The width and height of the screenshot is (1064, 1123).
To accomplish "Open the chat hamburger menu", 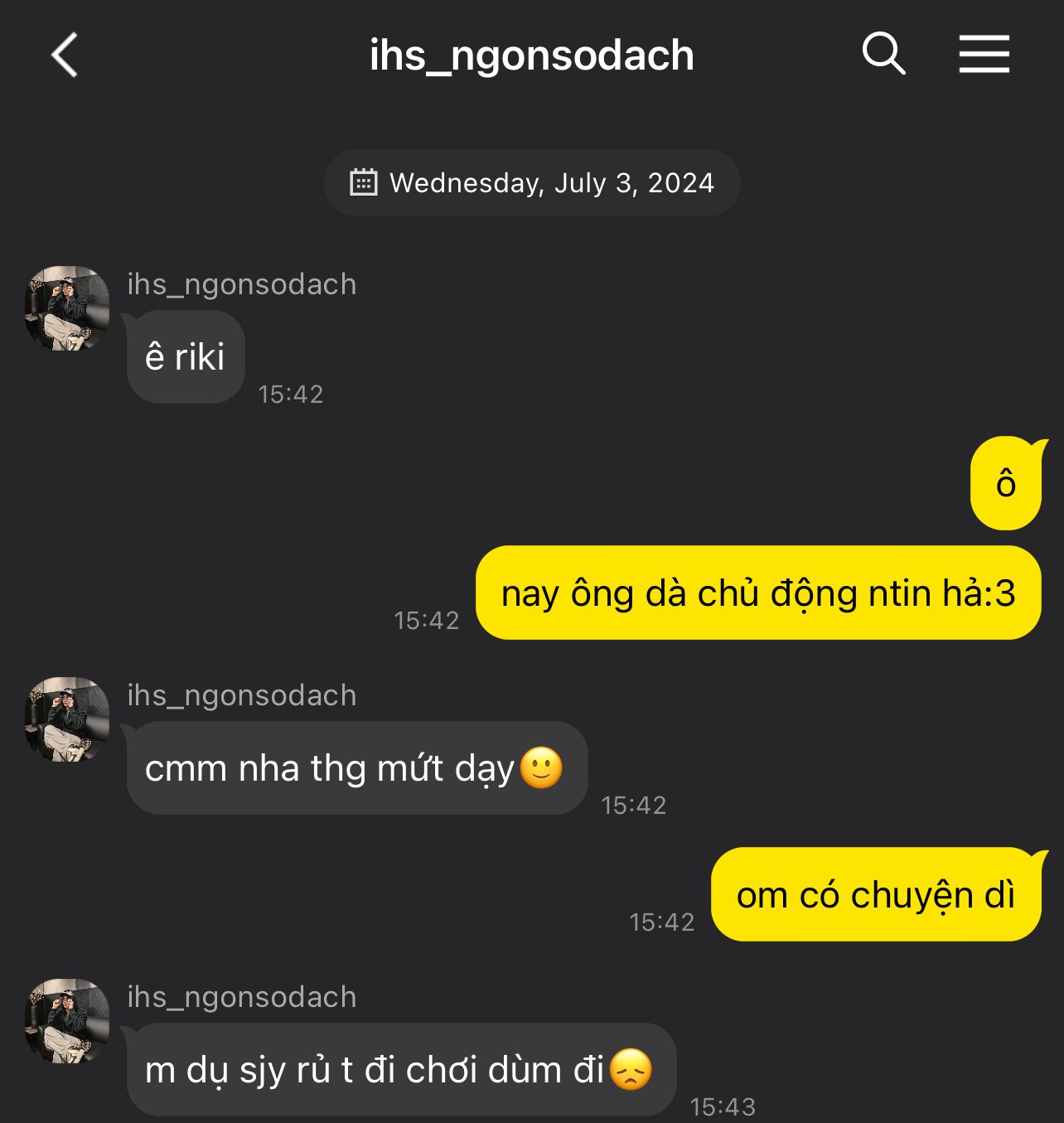I will (984, 55).
